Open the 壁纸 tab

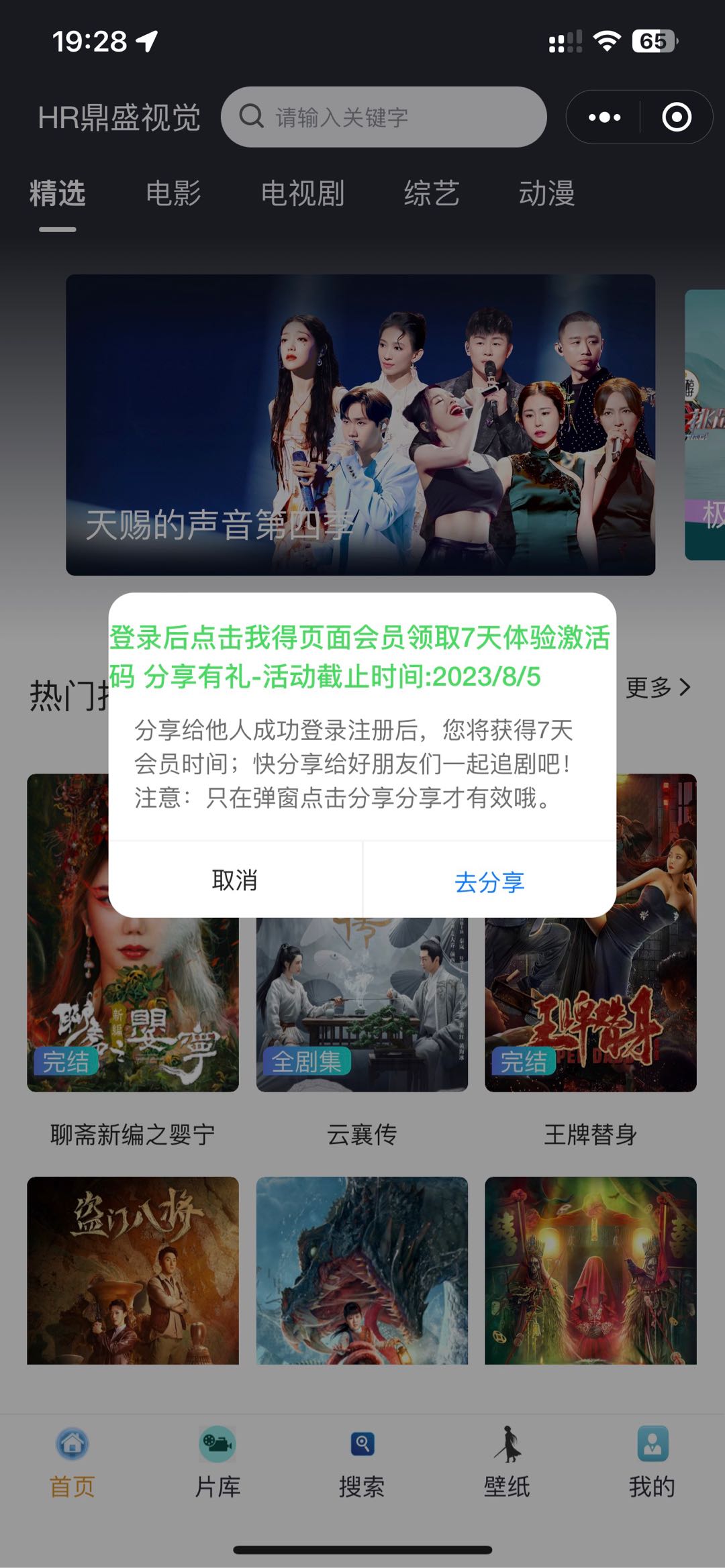pyautogui.click(x=507, y=1463)
